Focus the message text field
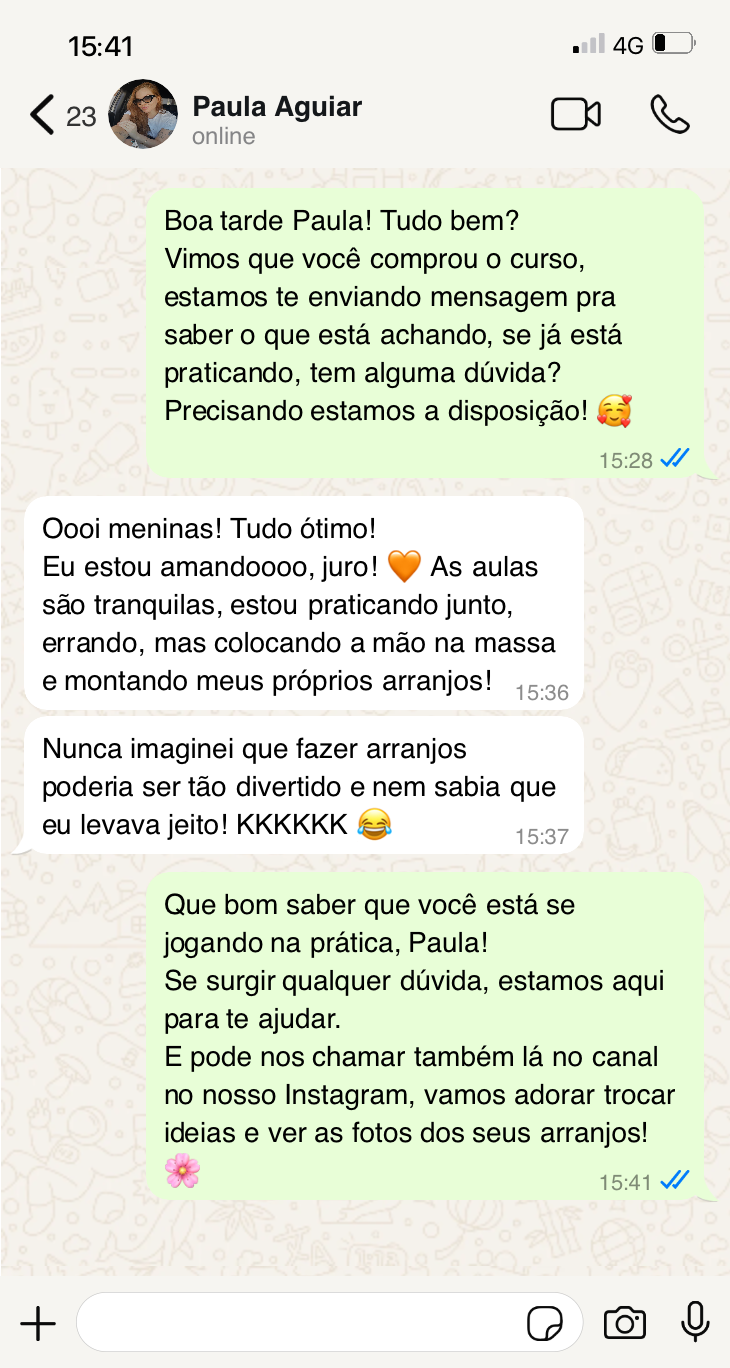This screenshot has height=1368, width=730. click(x=300, y=1324)
